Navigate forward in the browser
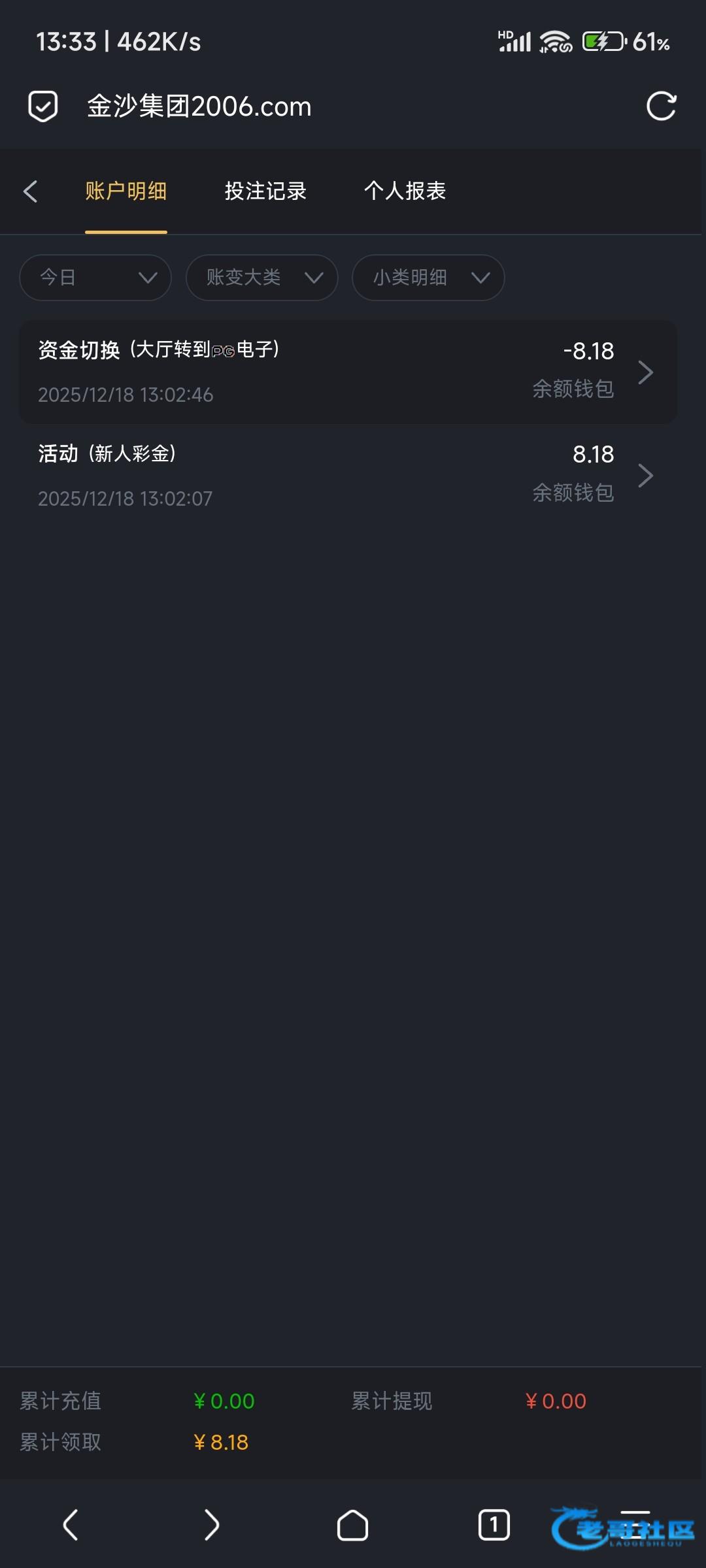This screenshot has height=1568, width=706. coord(211,1526)
